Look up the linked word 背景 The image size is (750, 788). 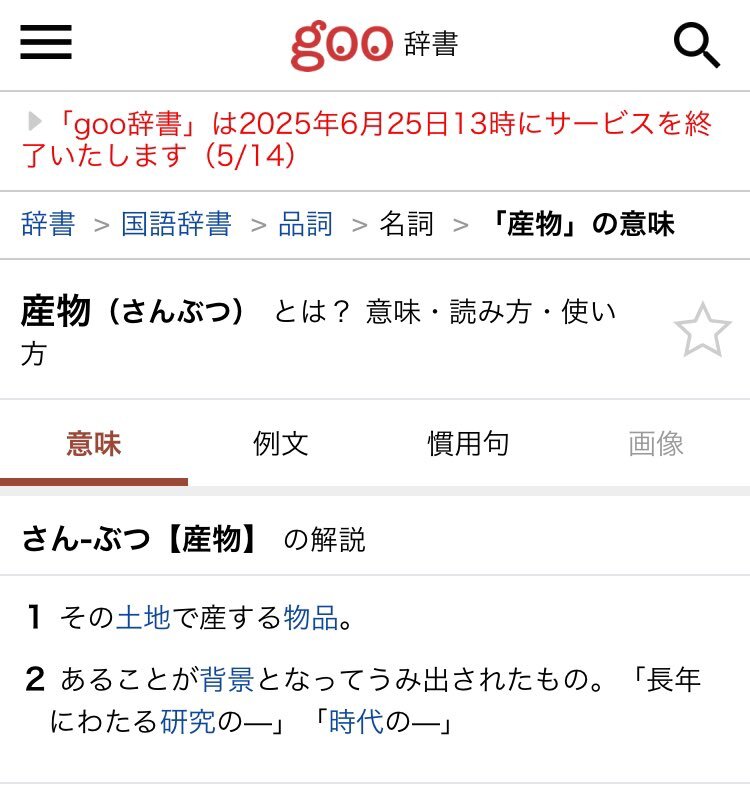point(228,681)
